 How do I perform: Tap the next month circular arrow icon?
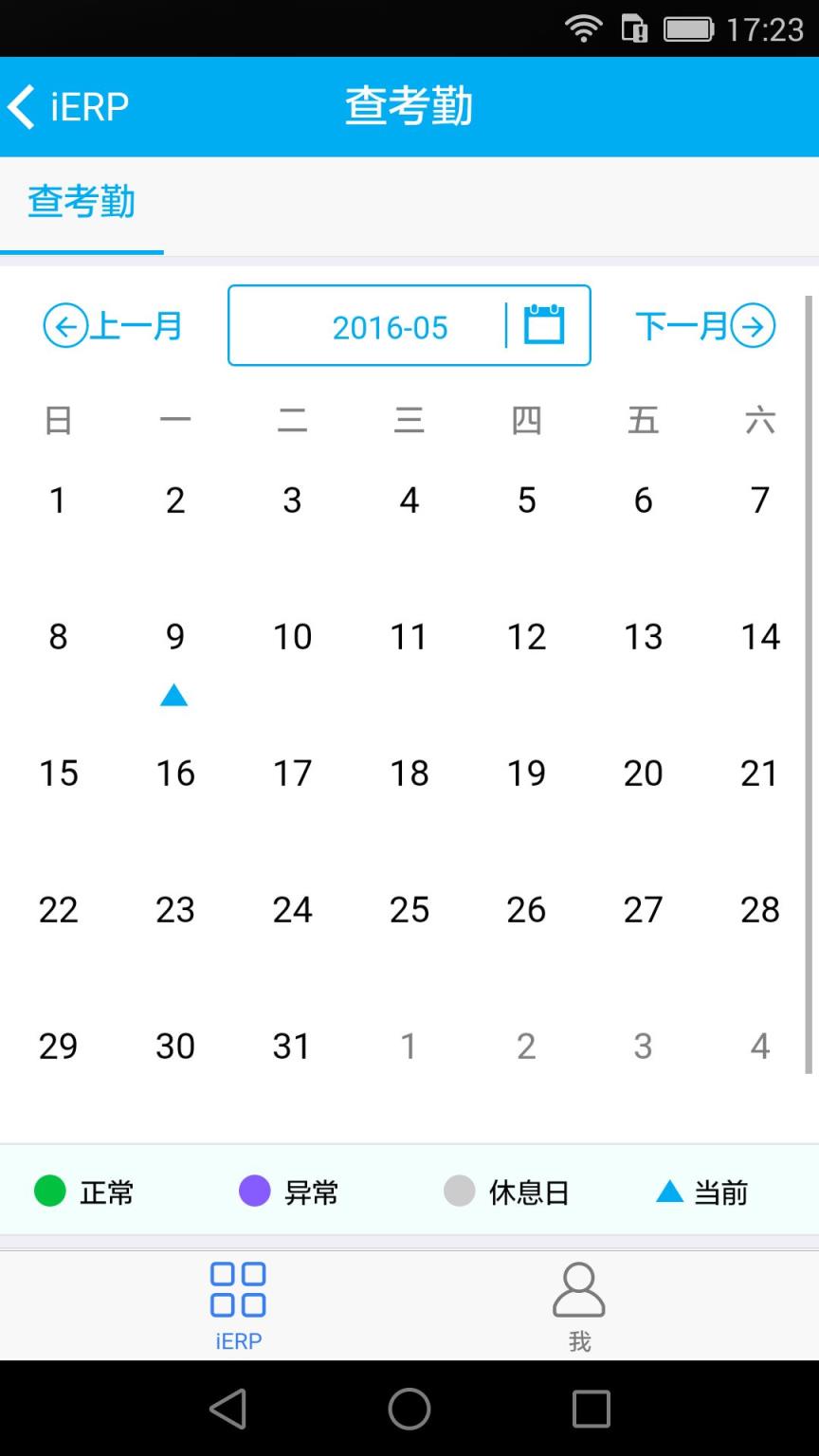pyautogui.click(x=754, y=325)
